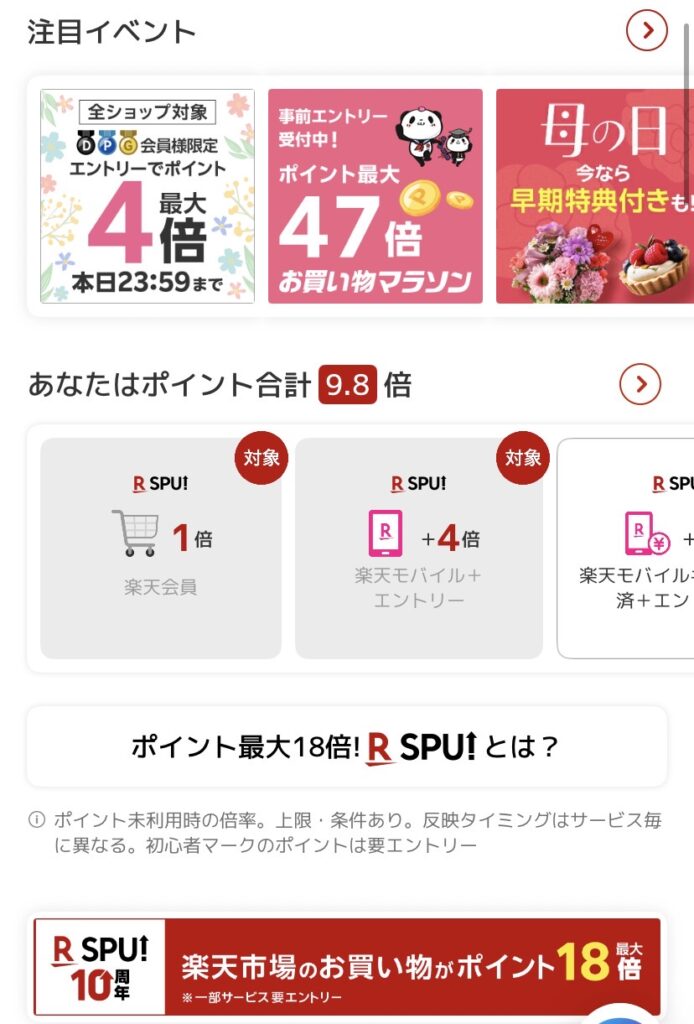Open the 4倍 all-shop entry banner
Viewport: 694px width, 1024px height.
click(147, 196)
